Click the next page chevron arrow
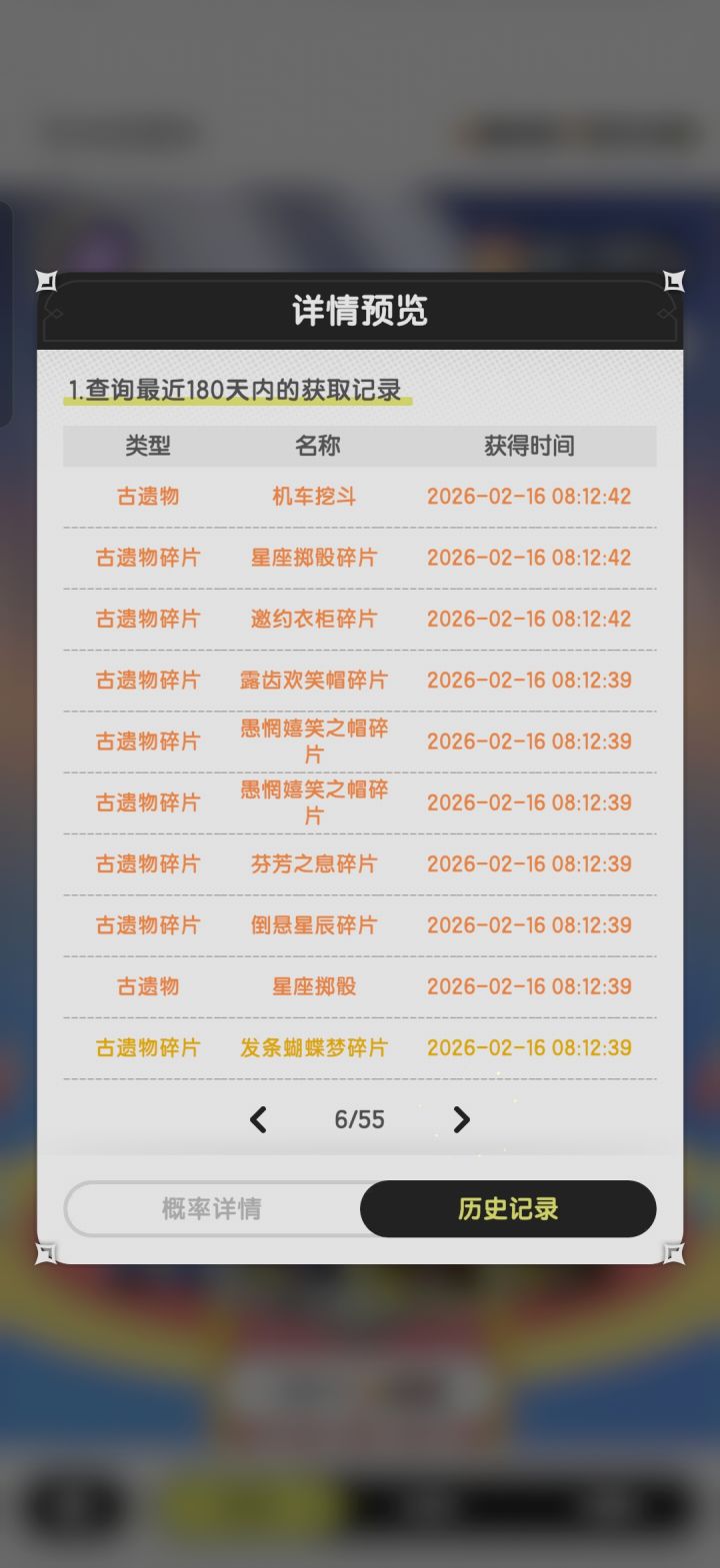Viewport: 720px width, 1568px height. point(461,1119)
